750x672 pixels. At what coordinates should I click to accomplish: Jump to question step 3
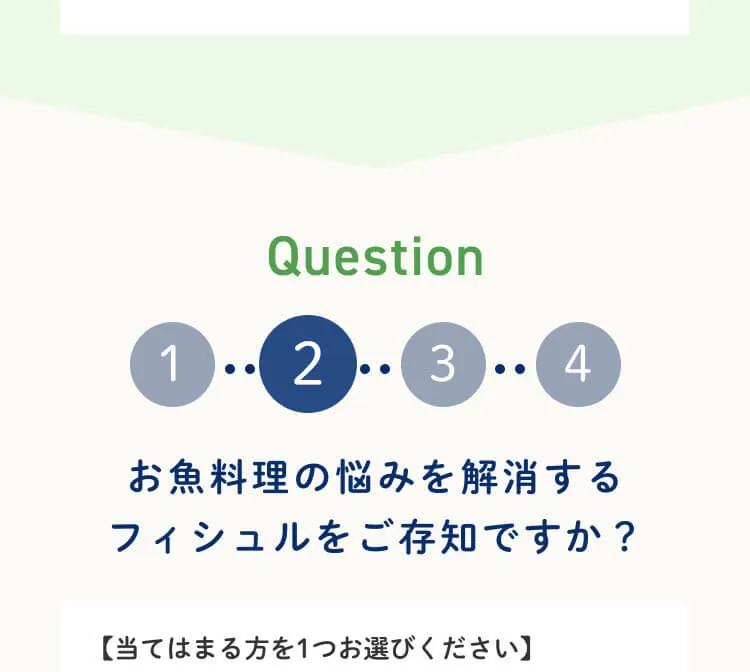point(443,364)
